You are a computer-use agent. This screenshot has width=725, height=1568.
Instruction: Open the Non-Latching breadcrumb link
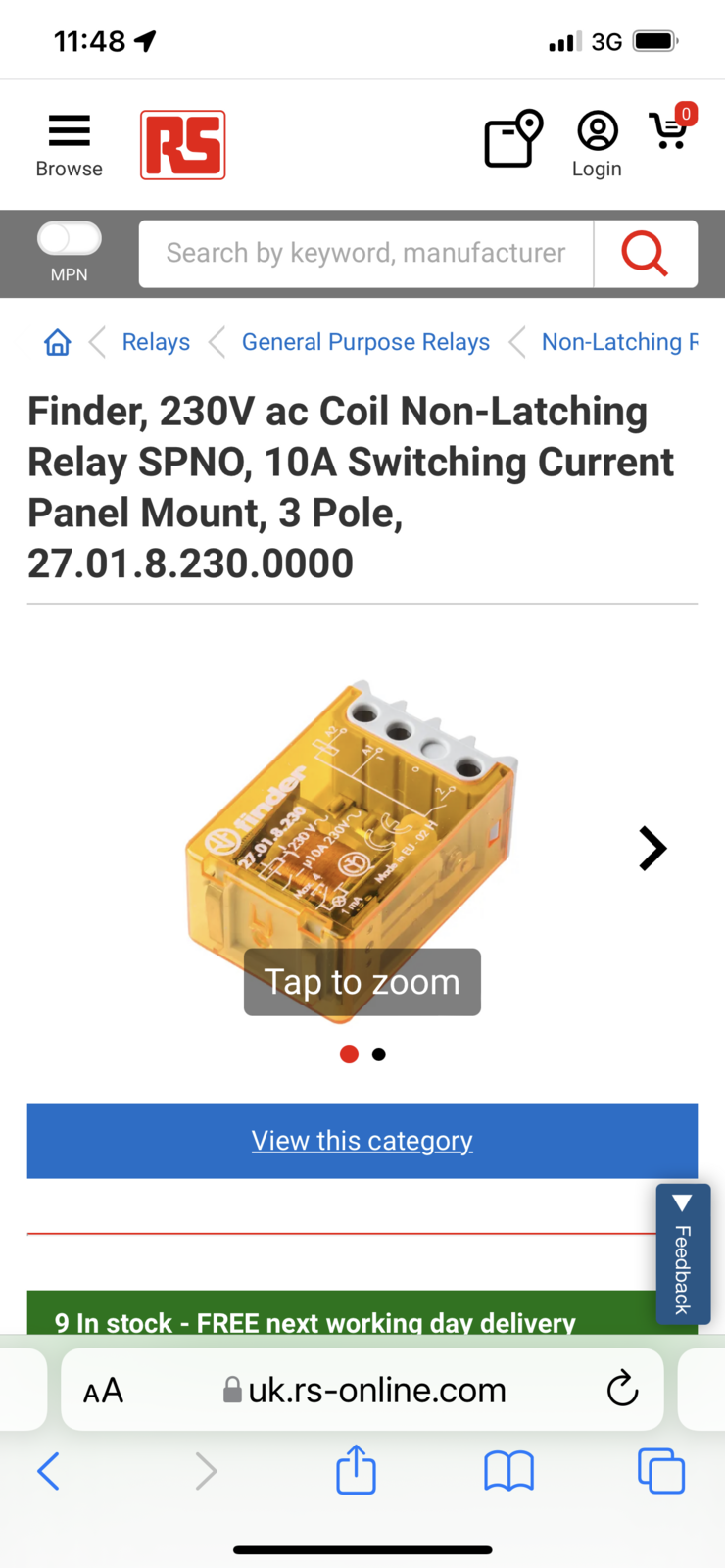click(619, 342)
